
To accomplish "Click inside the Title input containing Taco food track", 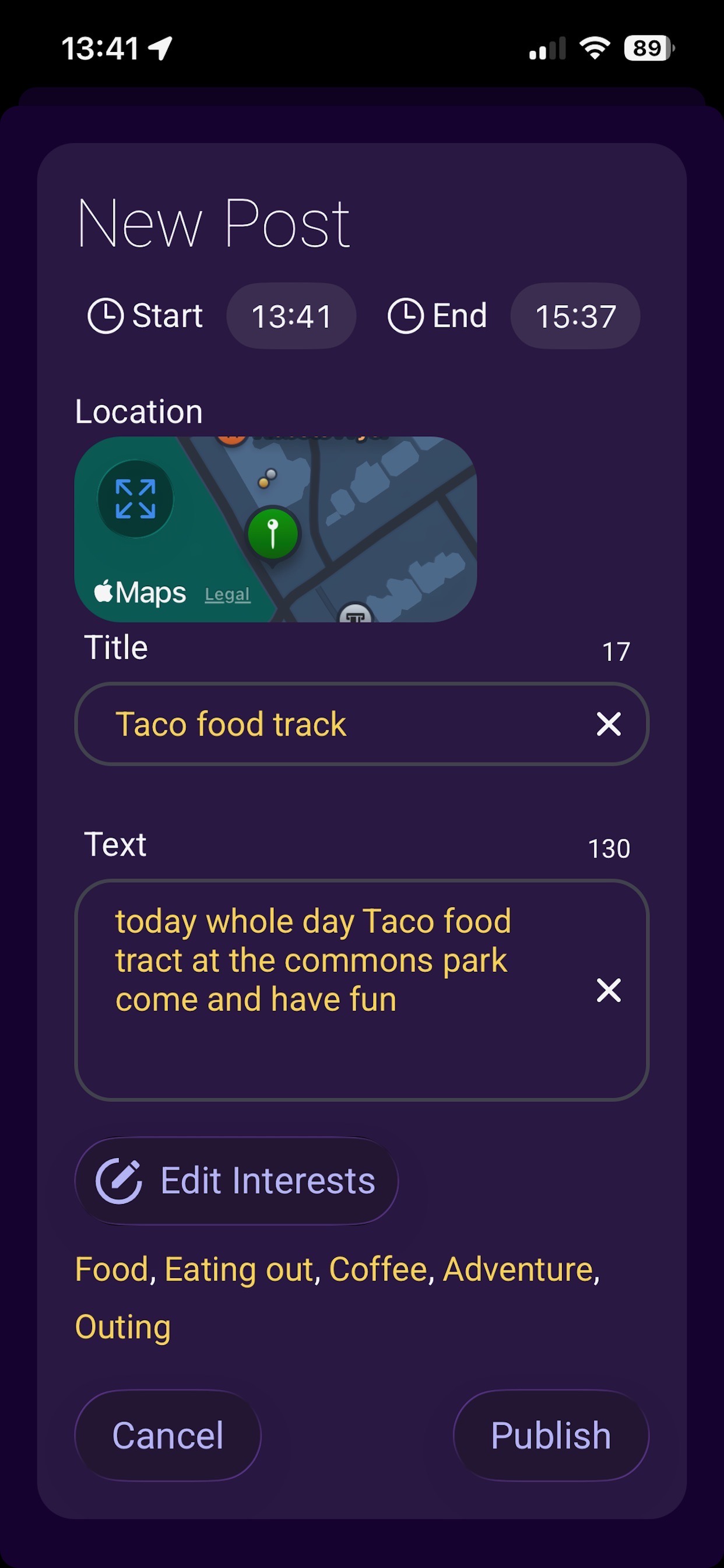I will (335, 724).
